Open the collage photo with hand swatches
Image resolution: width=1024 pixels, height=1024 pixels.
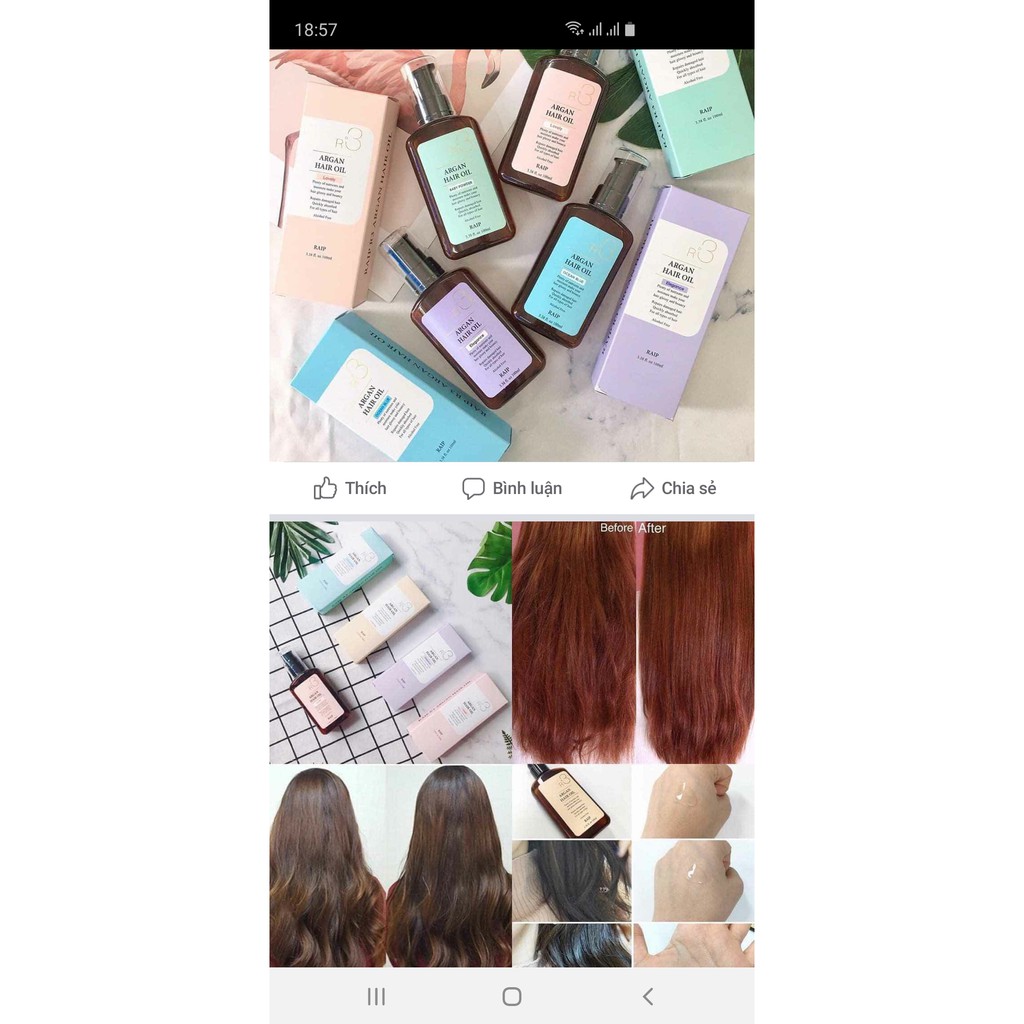tap(633, 866)
